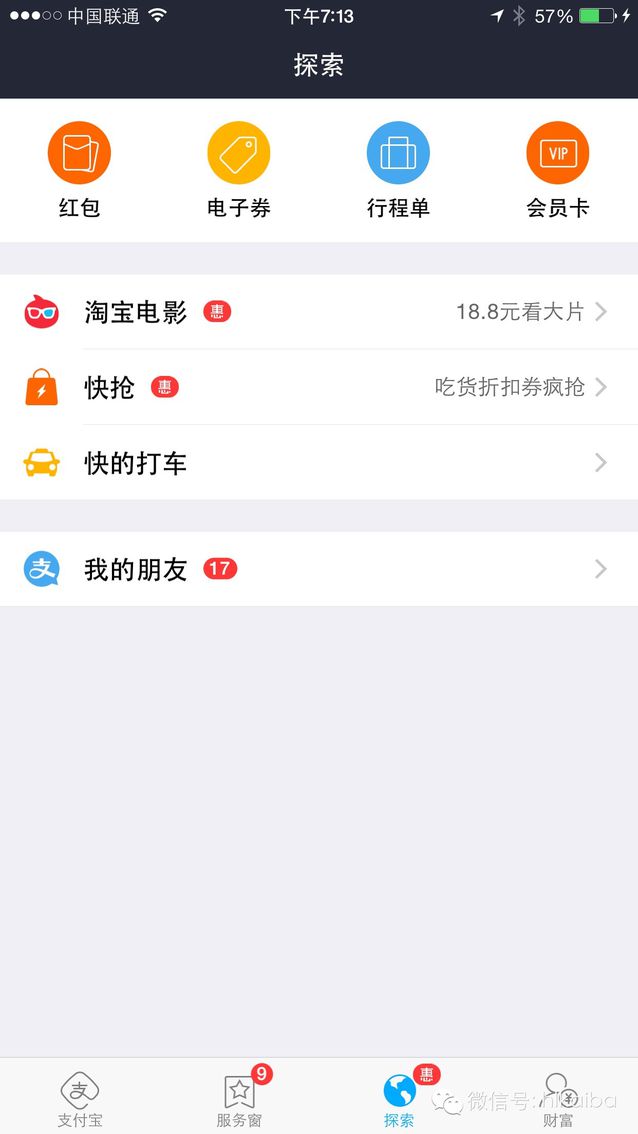Image resolution: width=638 pixels, height=1134 pixels.
Task: Go to the 财富 wealth tab
Action: click(558, 1097)
